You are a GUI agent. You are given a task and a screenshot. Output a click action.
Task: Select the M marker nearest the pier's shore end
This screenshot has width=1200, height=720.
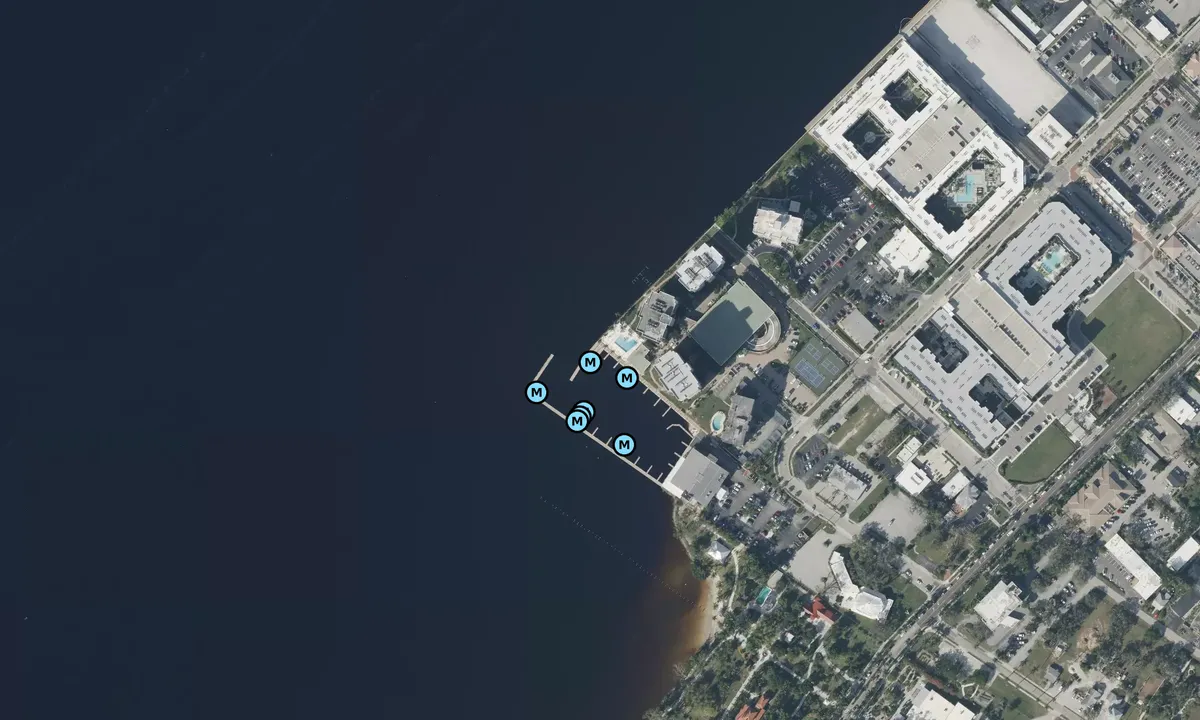[x=624, y=444]
